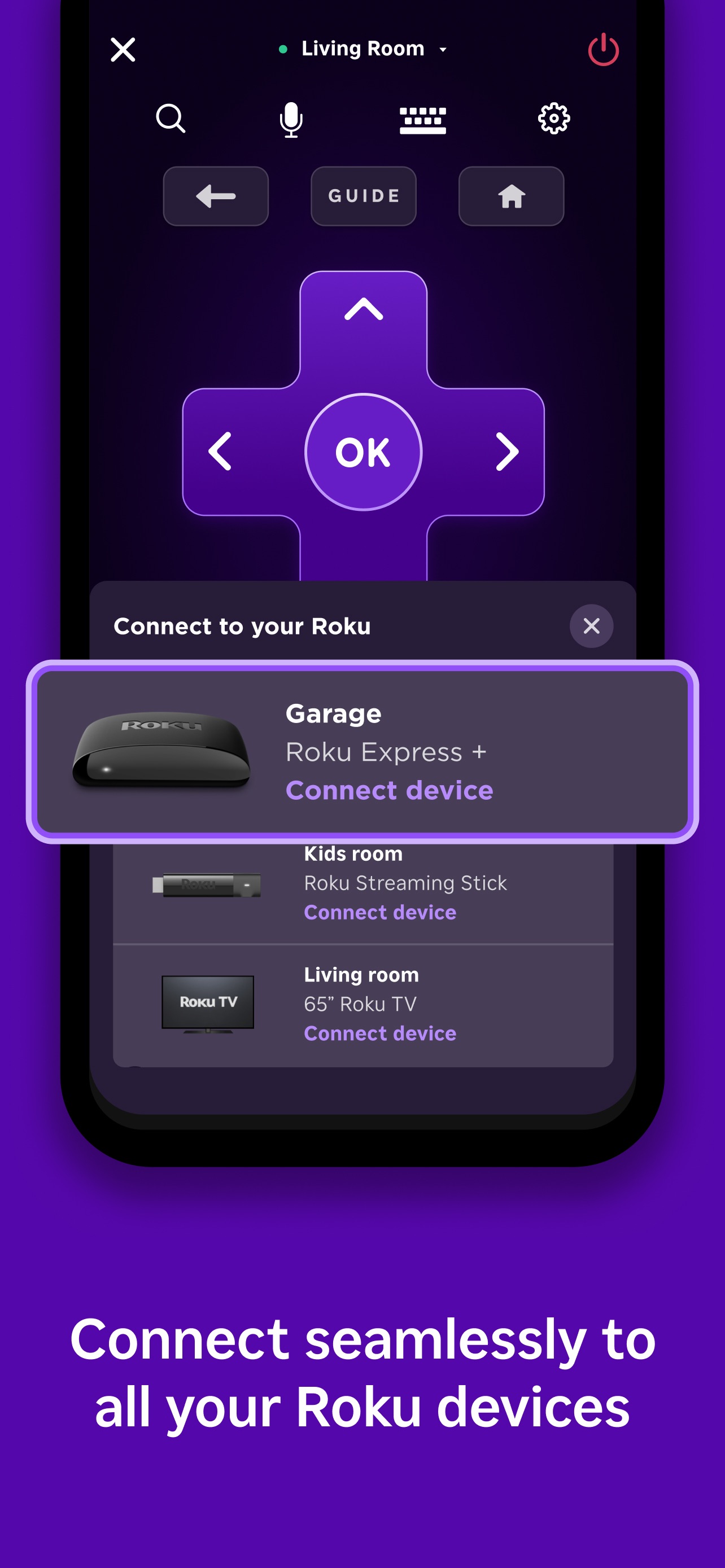This screenshot has width=725, height=1568.
Task: Open the remote settings gear
Action: 553,119
